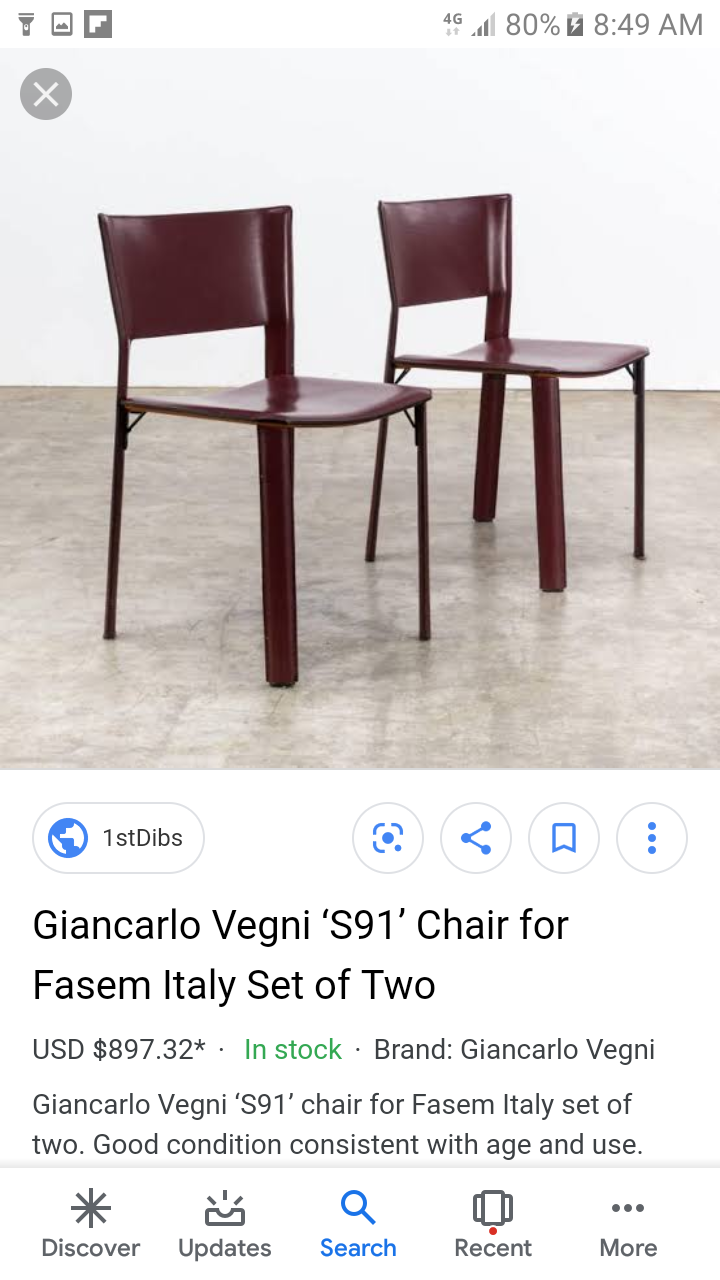This screenshot has width=720, height=1280.
Task: Open Giancarlo Vegni S91 chair listing title
Action: click(300, 955)
